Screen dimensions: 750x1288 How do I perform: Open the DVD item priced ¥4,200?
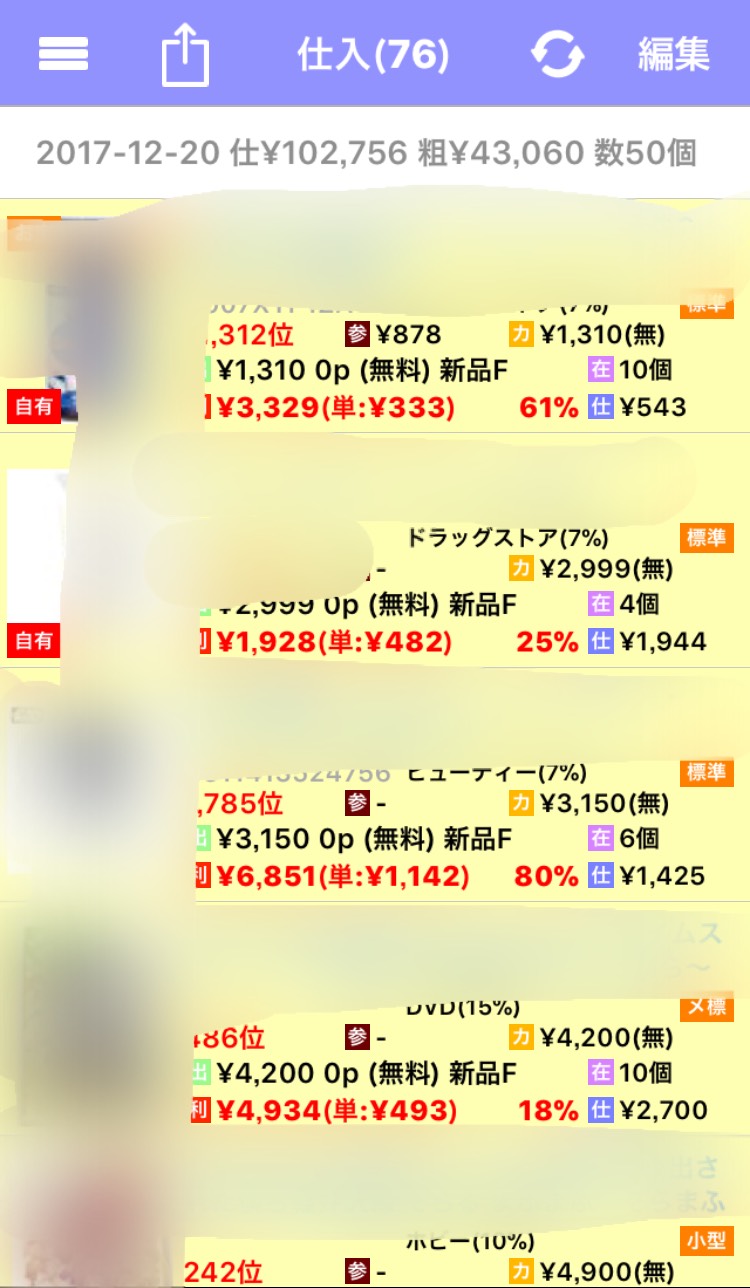click(x=375, y=1019)
